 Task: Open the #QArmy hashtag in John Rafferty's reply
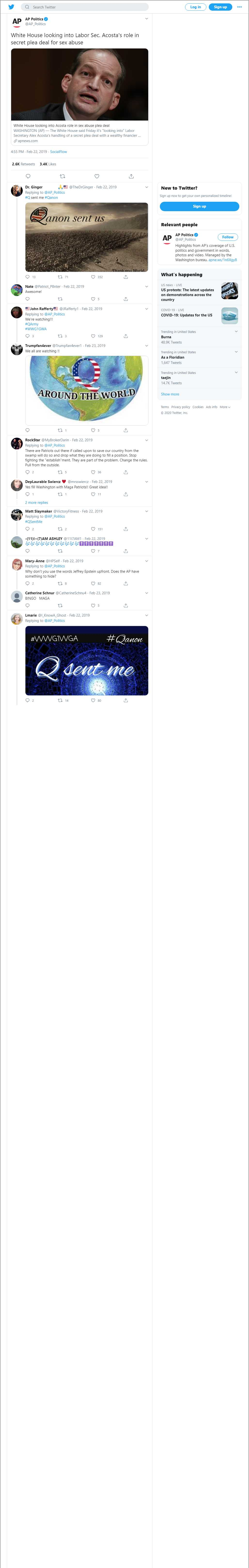pos(32,324)
